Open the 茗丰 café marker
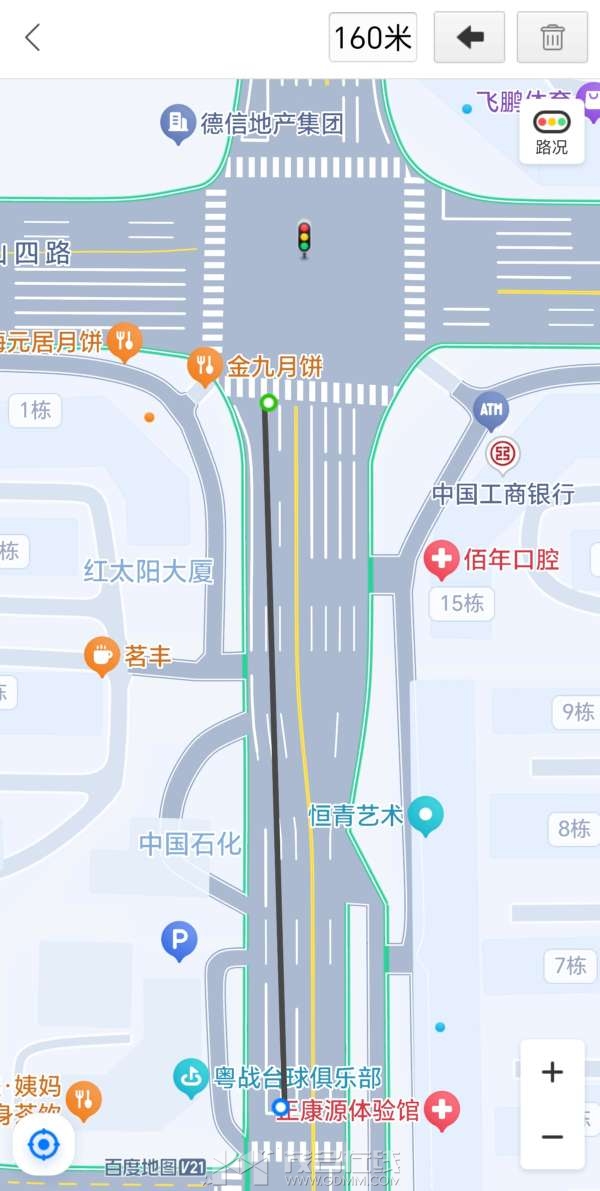This screenshot has height=1191, width=600. pos(101,656)
